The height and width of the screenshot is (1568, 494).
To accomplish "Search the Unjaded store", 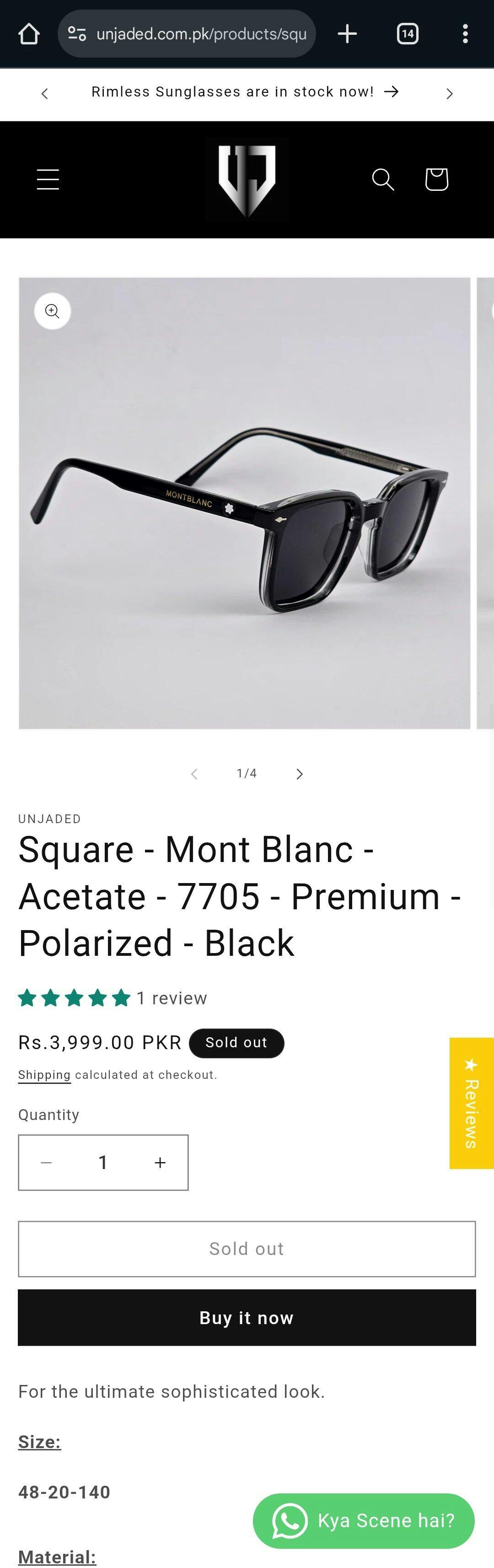I will tap(383, 179).
